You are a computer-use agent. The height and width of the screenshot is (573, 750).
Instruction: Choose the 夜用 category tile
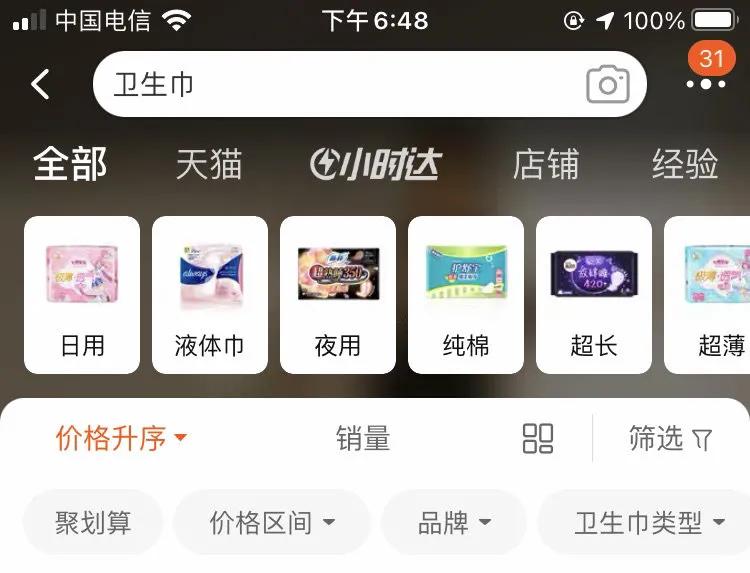(338, 295)
